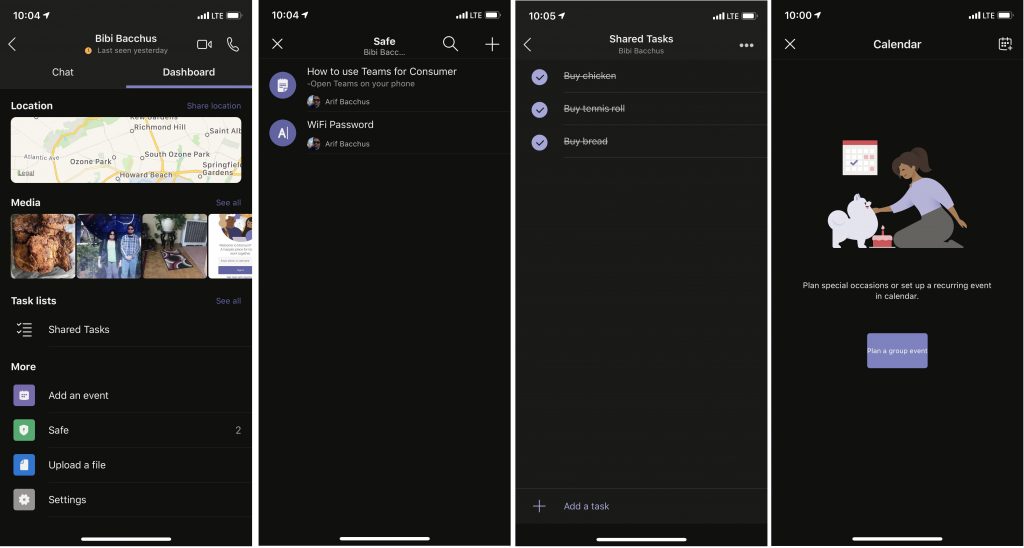Screen dimensions: 1024x548
Task: Close the Calendar screen
Action: click(790, 44)
